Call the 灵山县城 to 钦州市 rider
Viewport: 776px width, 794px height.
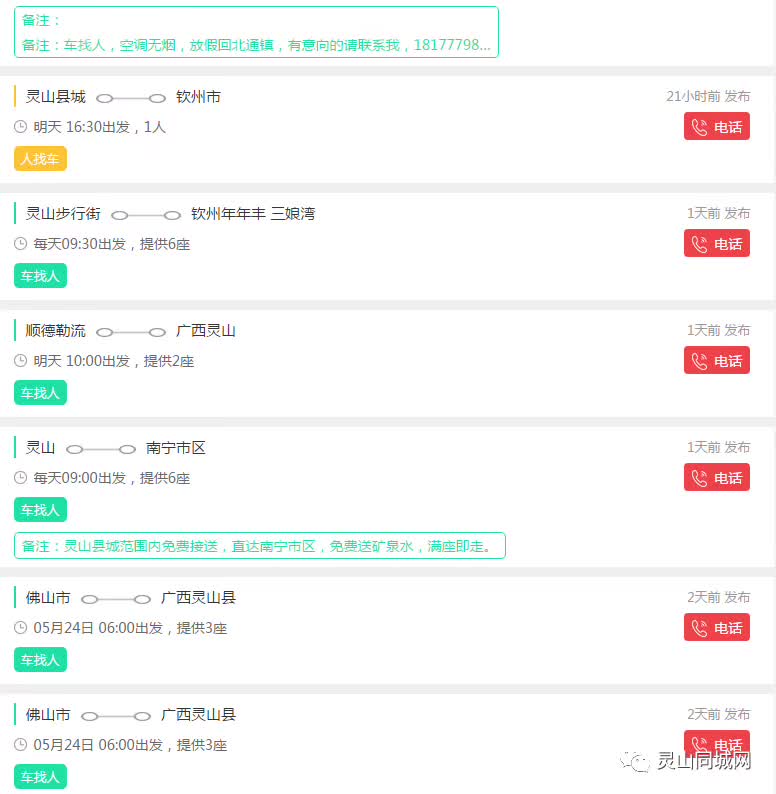[716, 127]
